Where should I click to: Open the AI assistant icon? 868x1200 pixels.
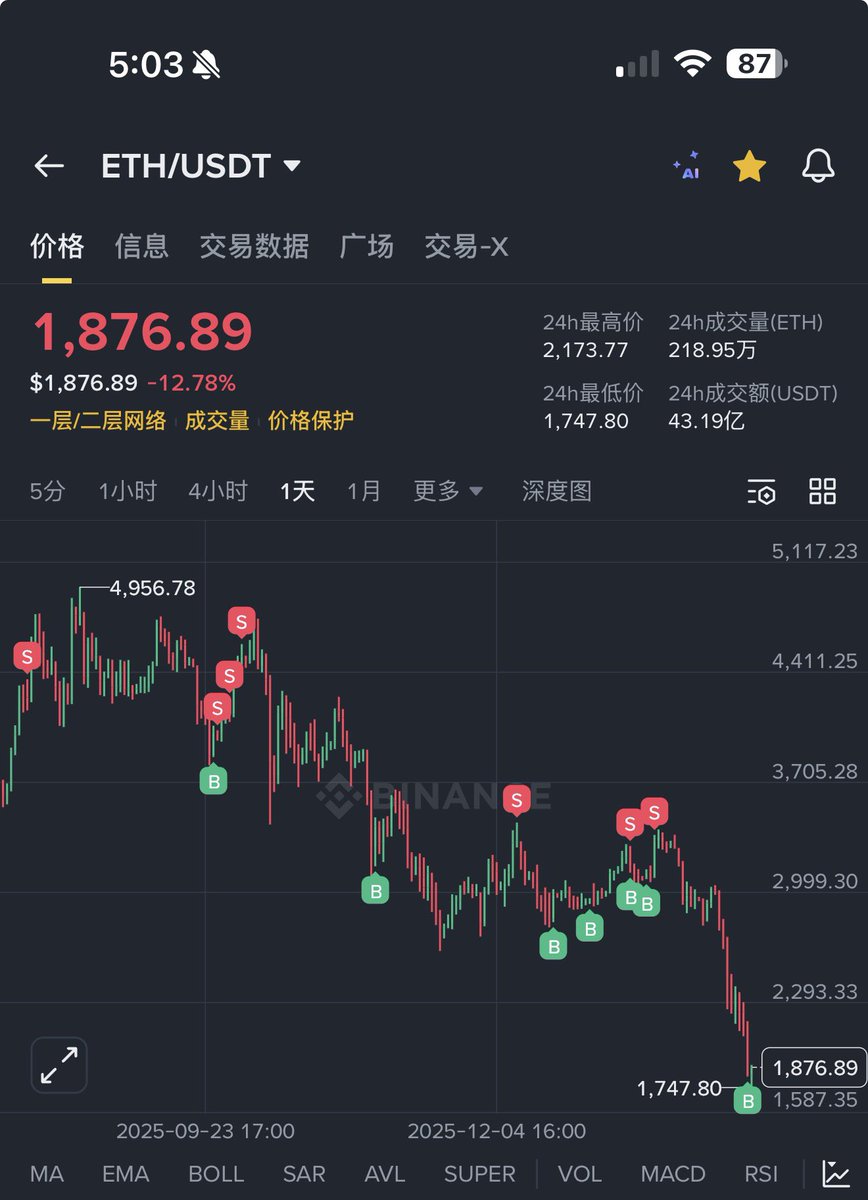tap(687, 166)
